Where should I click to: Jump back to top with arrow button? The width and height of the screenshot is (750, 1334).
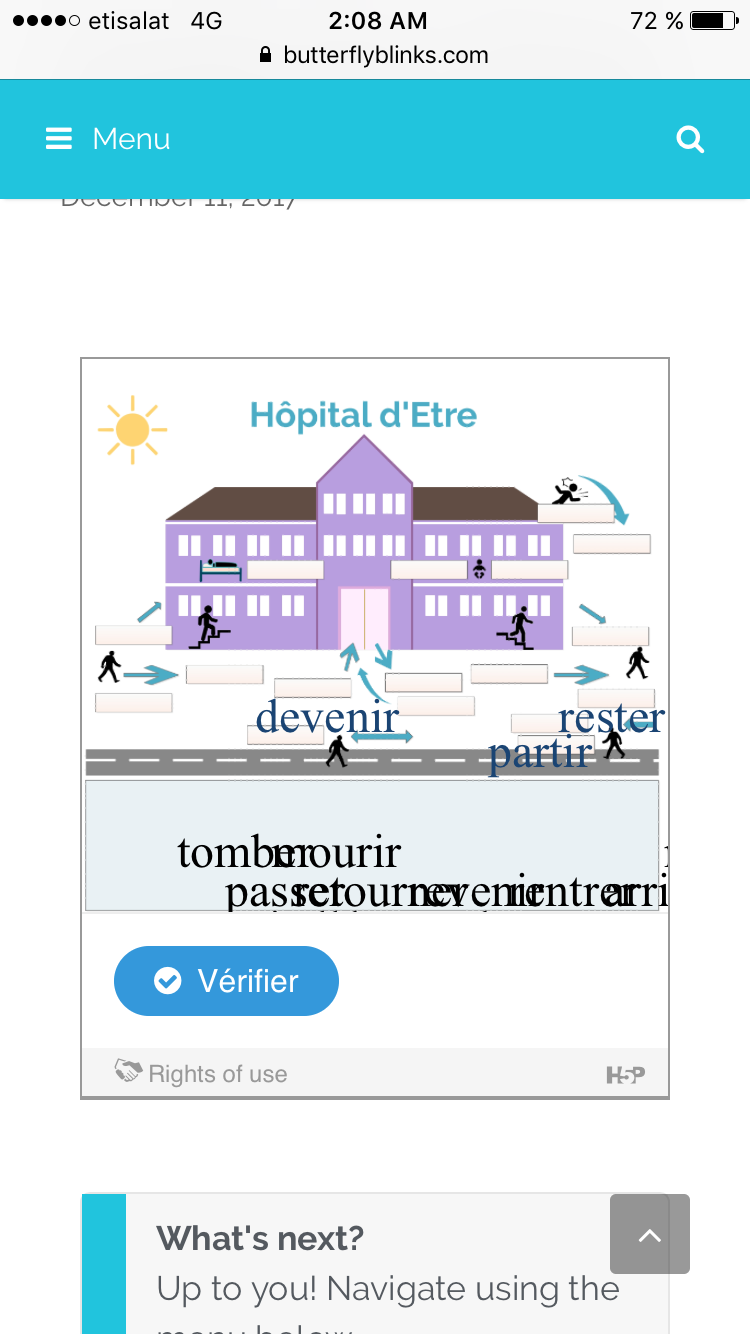click(650, 1234)
